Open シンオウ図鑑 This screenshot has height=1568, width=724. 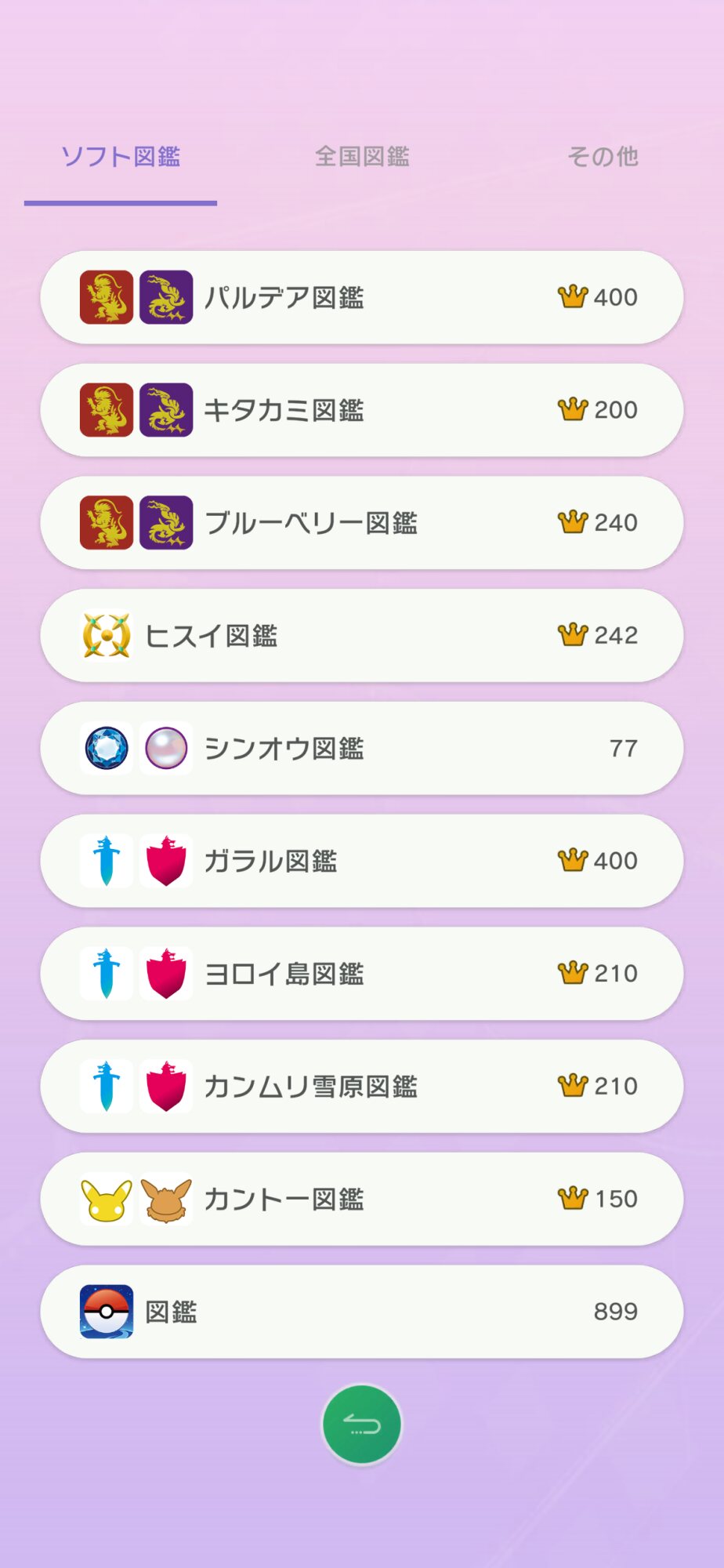pos(362,749)
